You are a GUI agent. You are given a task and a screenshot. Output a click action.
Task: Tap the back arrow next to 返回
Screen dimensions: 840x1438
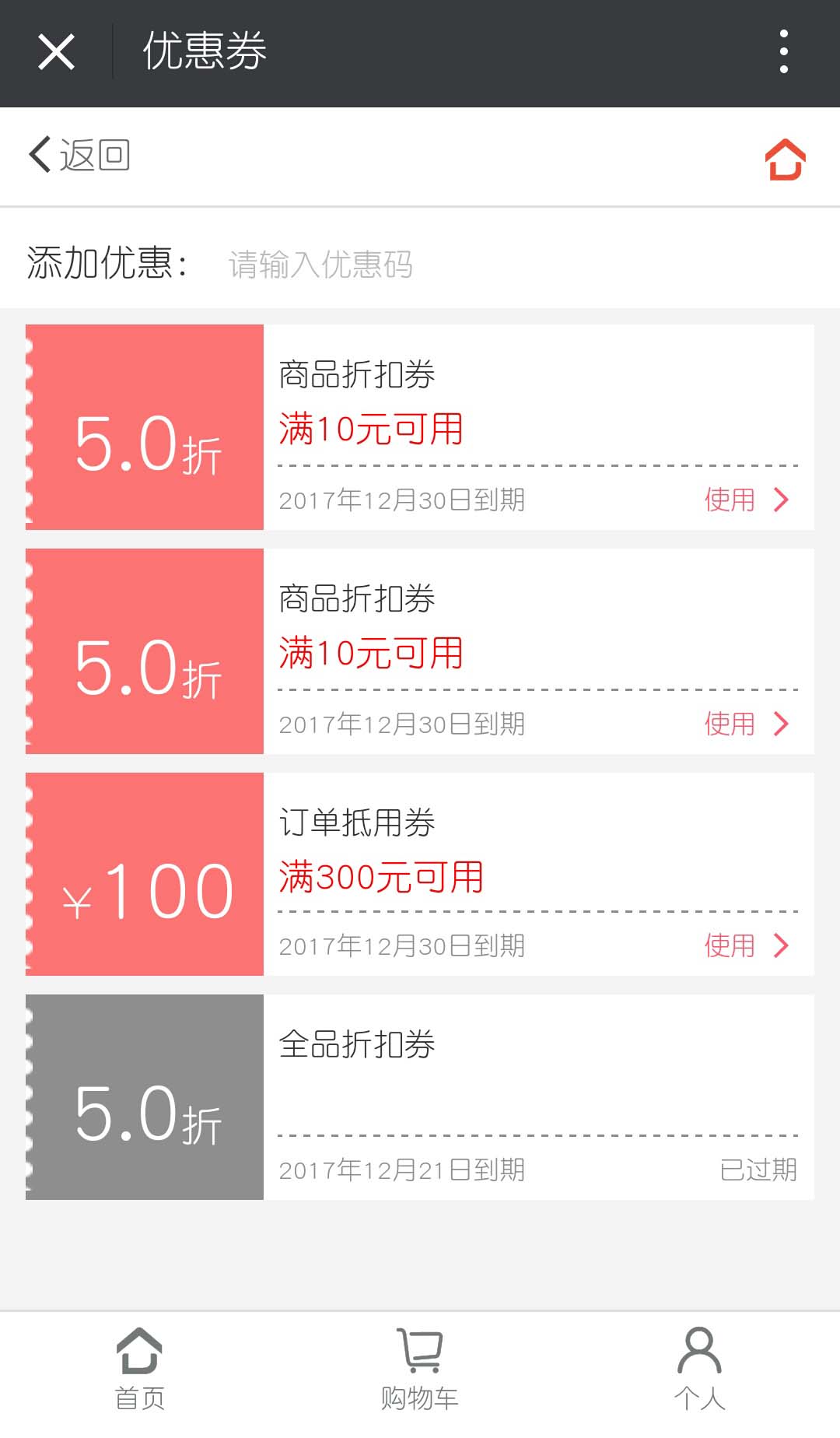click(x=38, y=154)
